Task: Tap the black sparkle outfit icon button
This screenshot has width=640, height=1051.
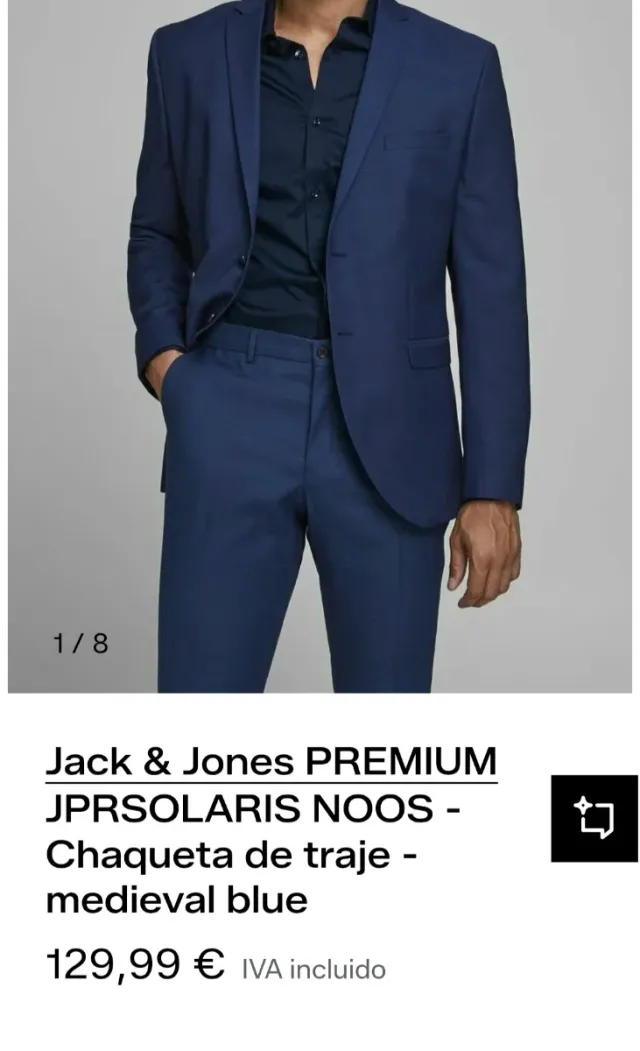Action: click(594, 818)
